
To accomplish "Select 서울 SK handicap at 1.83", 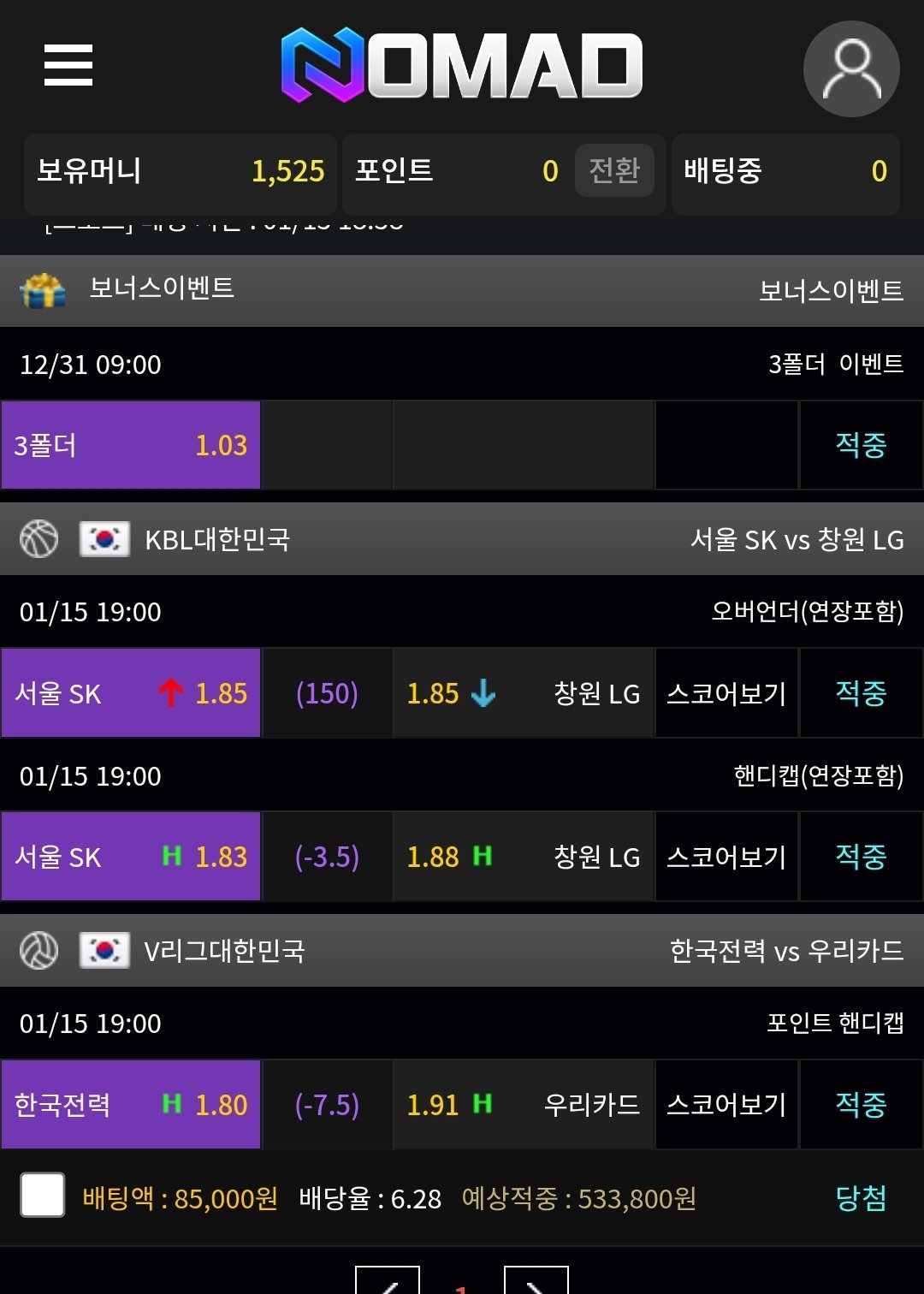I will [x=131, y=857].
